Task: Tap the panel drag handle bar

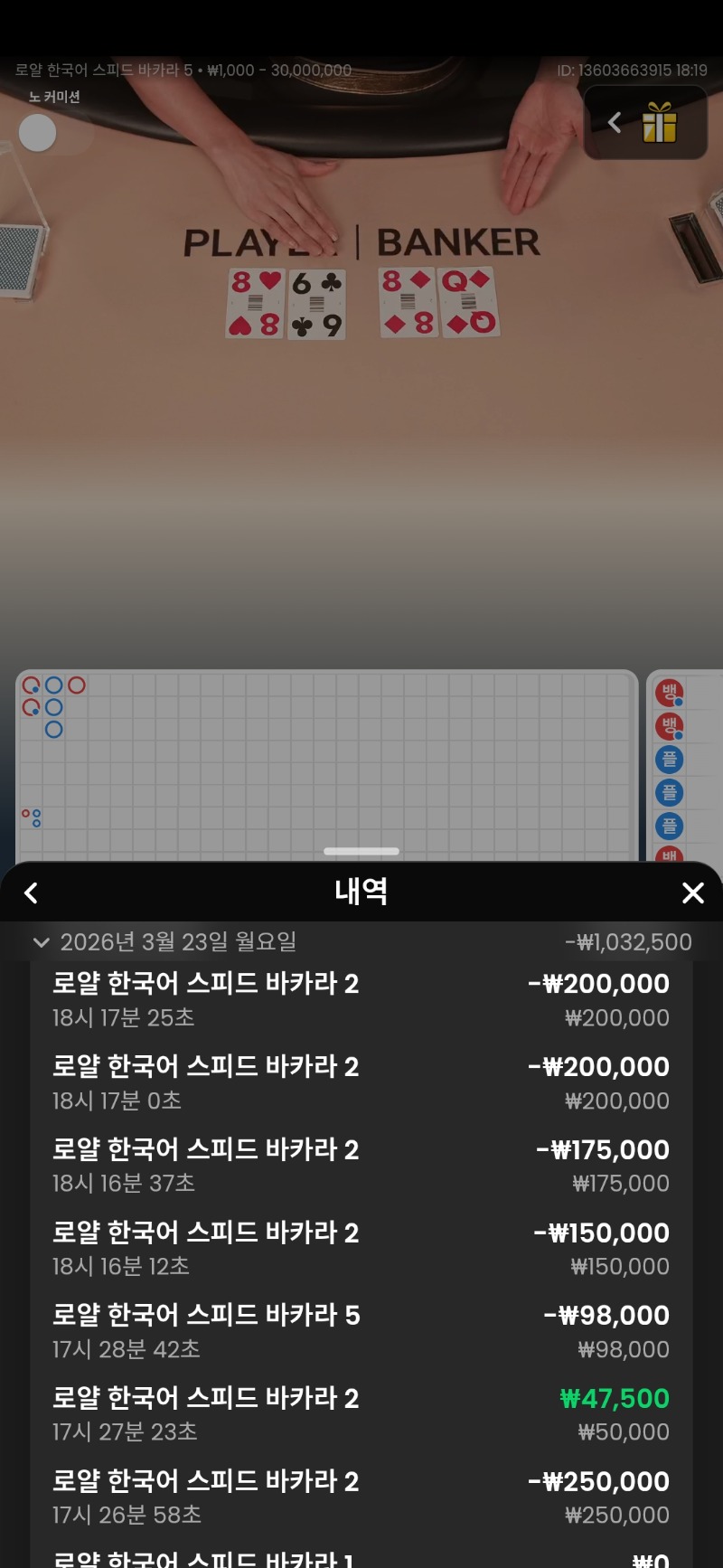Action: click(361, 851)
